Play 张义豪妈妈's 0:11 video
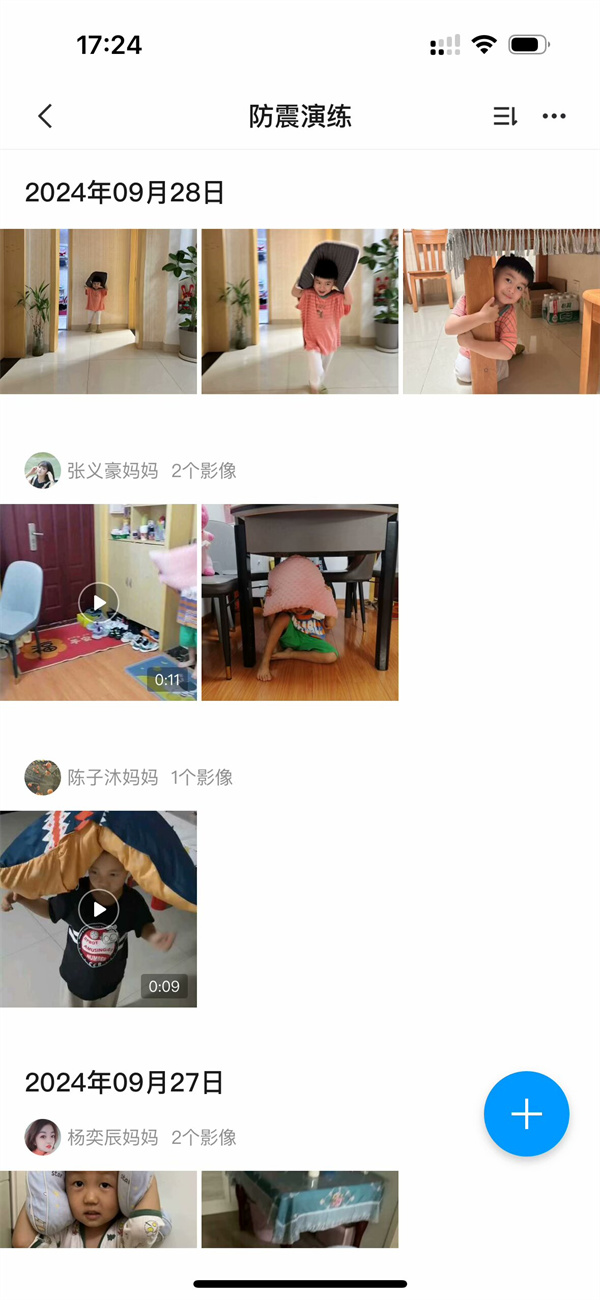Viewport: 600px width, 1300px height. tap(98, 602)
